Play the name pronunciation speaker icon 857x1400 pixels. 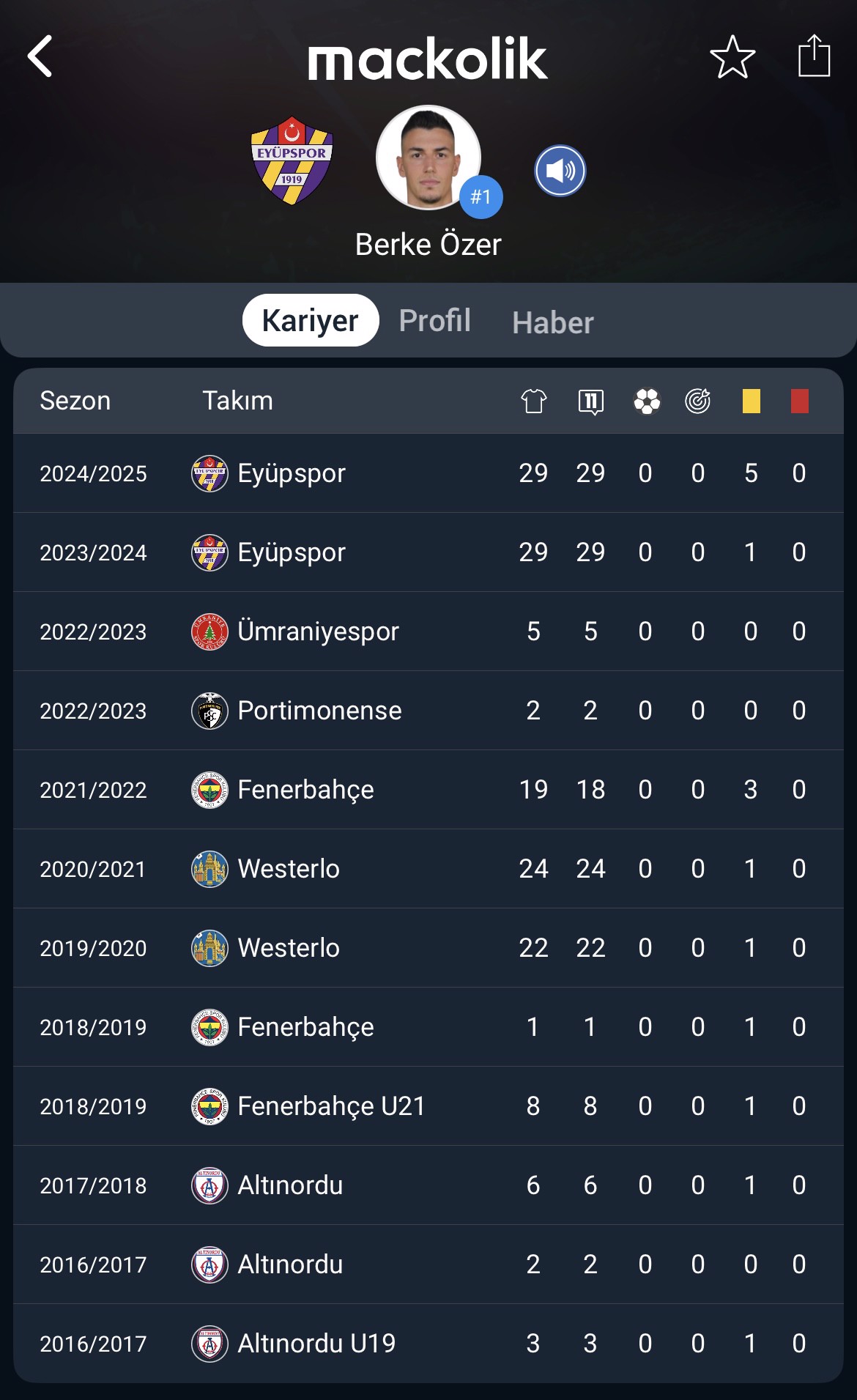point(560,171)
